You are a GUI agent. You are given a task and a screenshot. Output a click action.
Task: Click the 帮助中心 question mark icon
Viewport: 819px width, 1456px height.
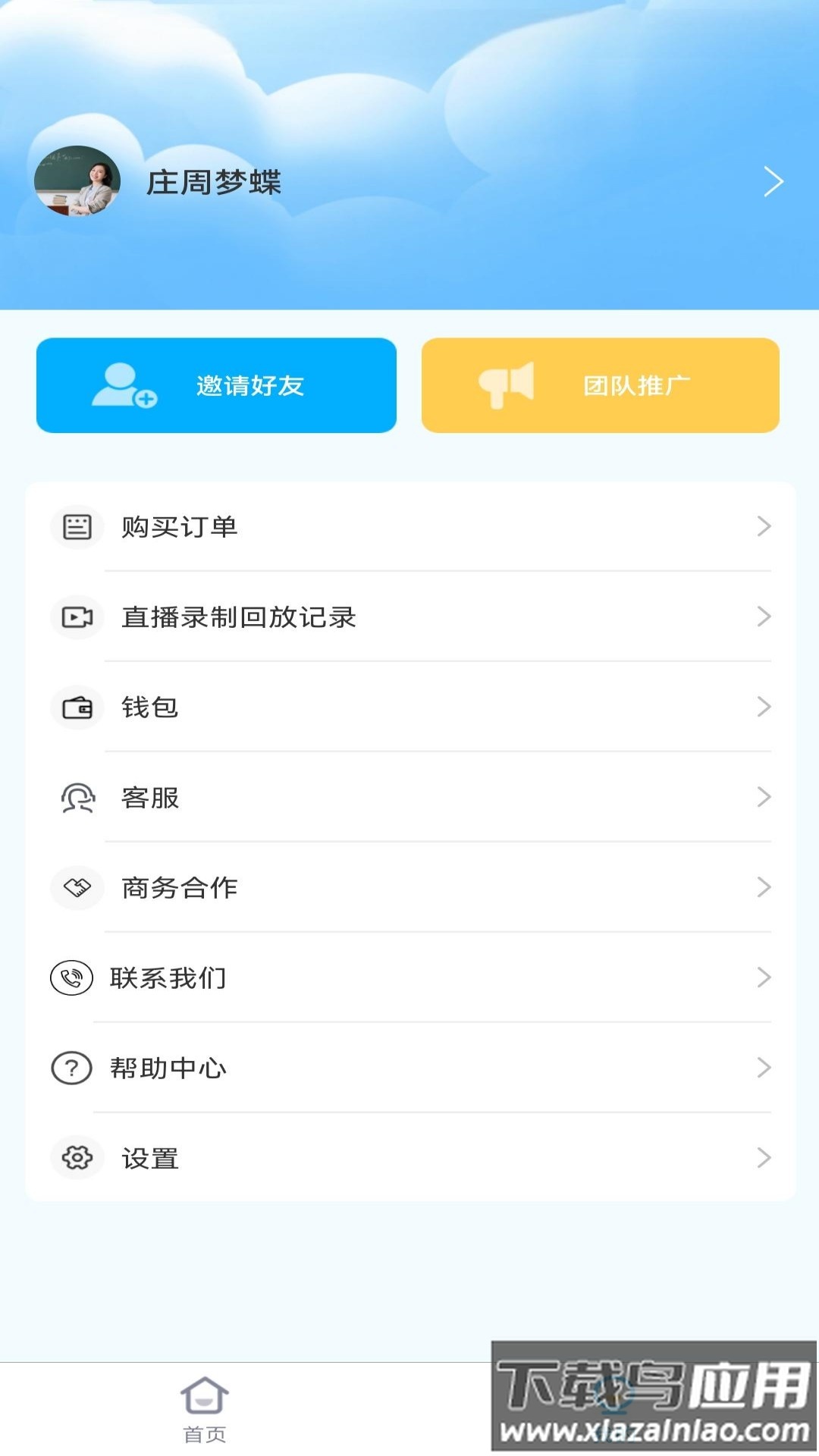[71, 1068]
